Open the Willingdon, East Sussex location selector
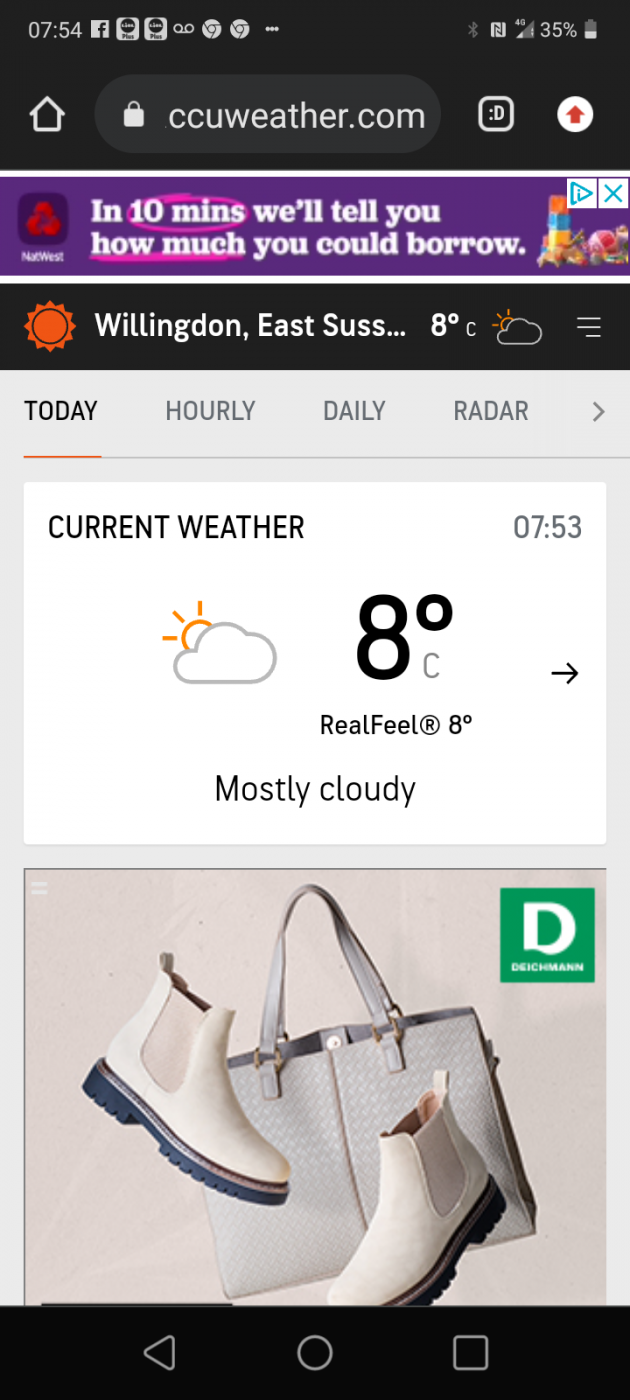This screenshot has width=630, height=1400. pos(250,326)
